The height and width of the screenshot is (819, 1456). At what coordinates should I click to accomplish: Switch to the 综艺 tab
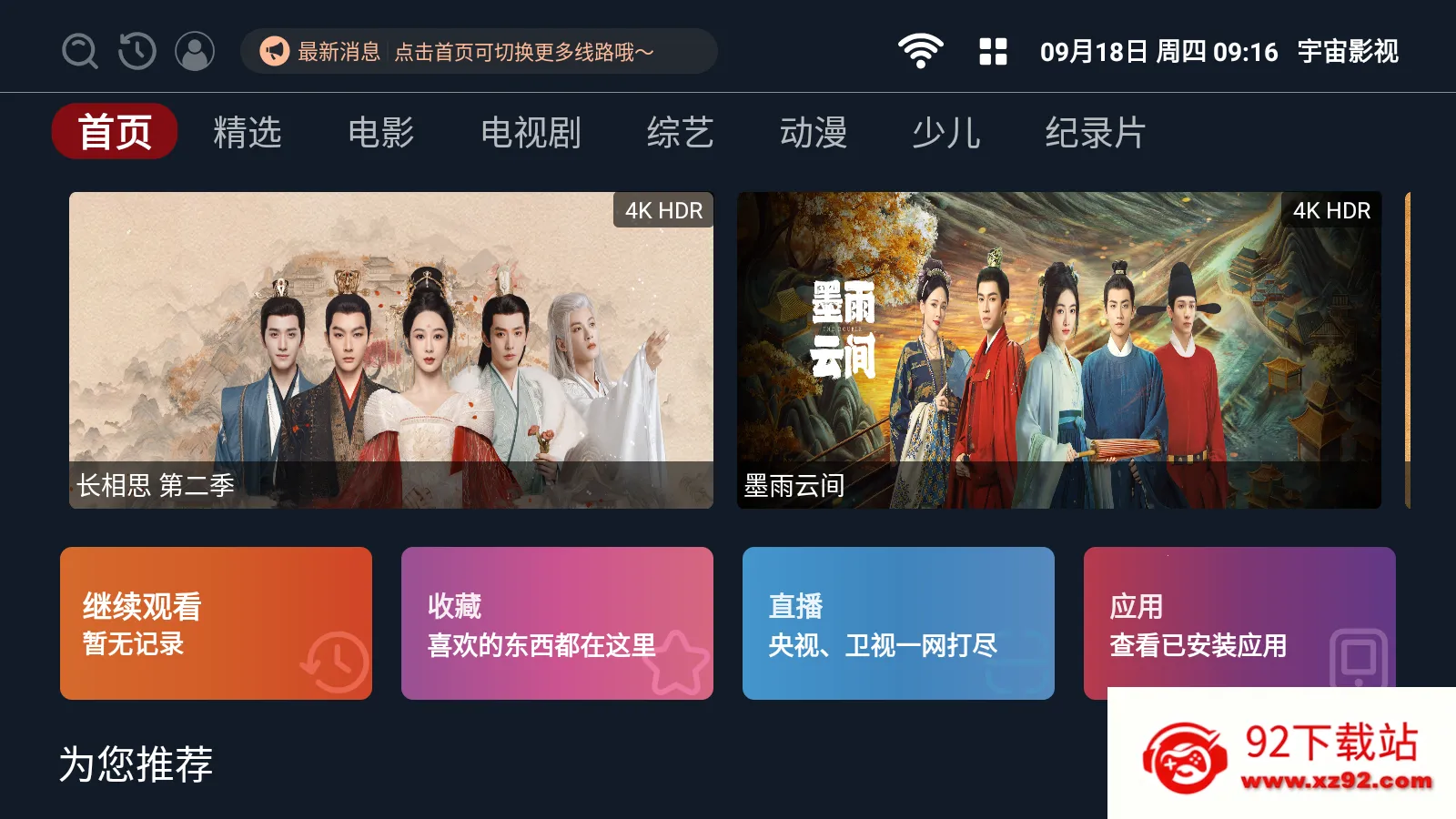[x=680, y=133]
